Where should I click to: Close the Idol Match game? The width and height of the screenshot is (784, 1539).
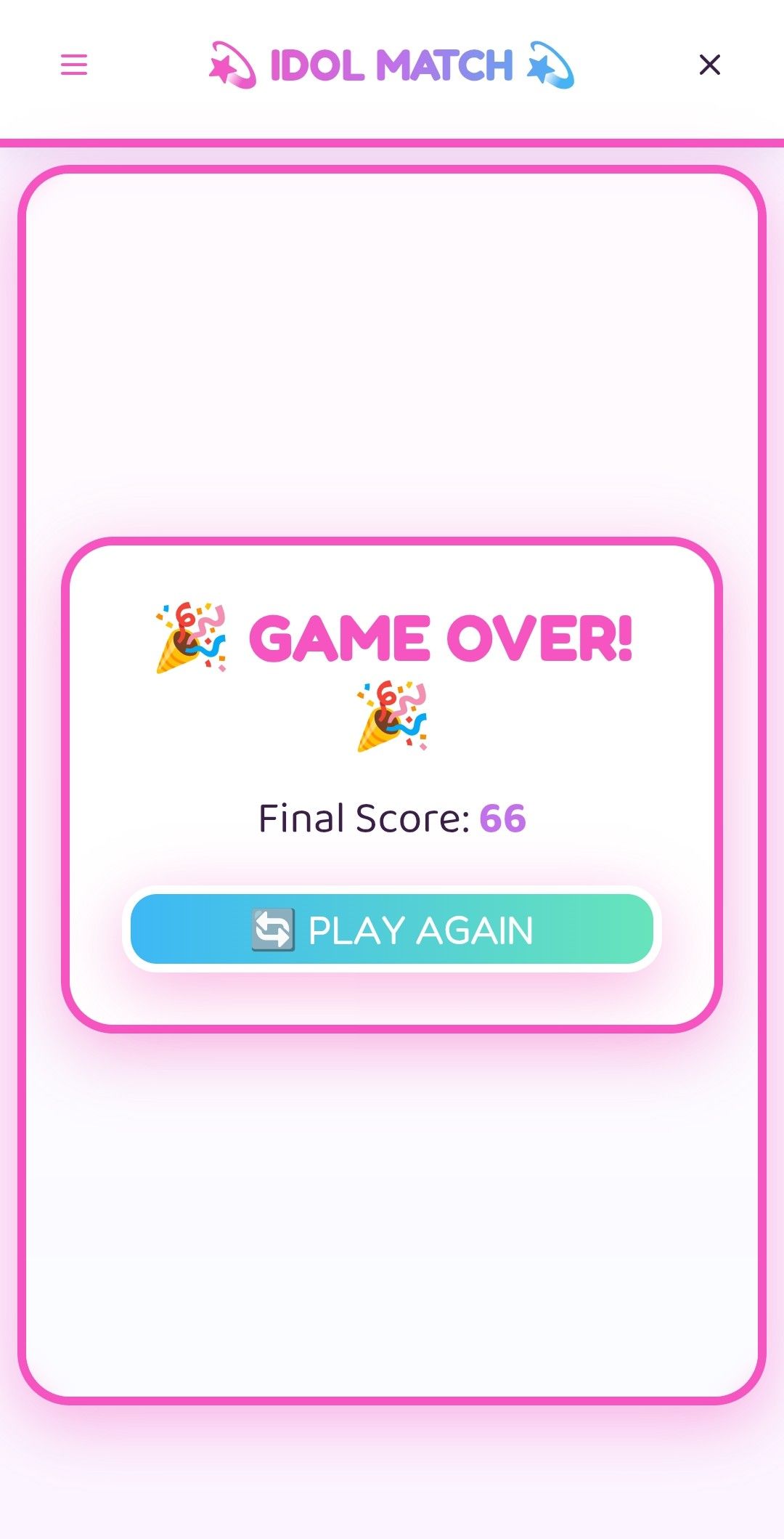point(709,65)
